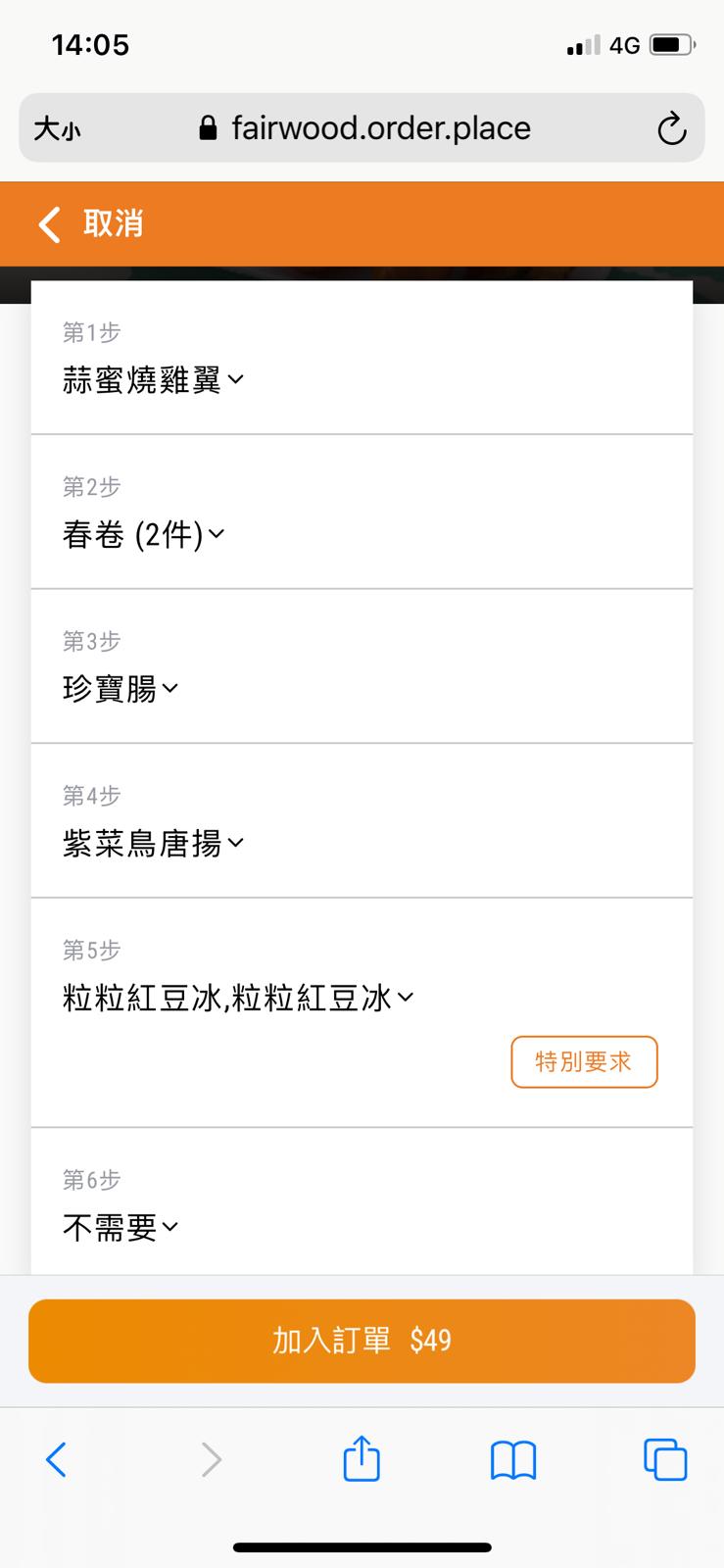Open the 春卷 (2件) step 2 dropdown

click(x=143, y=535)
